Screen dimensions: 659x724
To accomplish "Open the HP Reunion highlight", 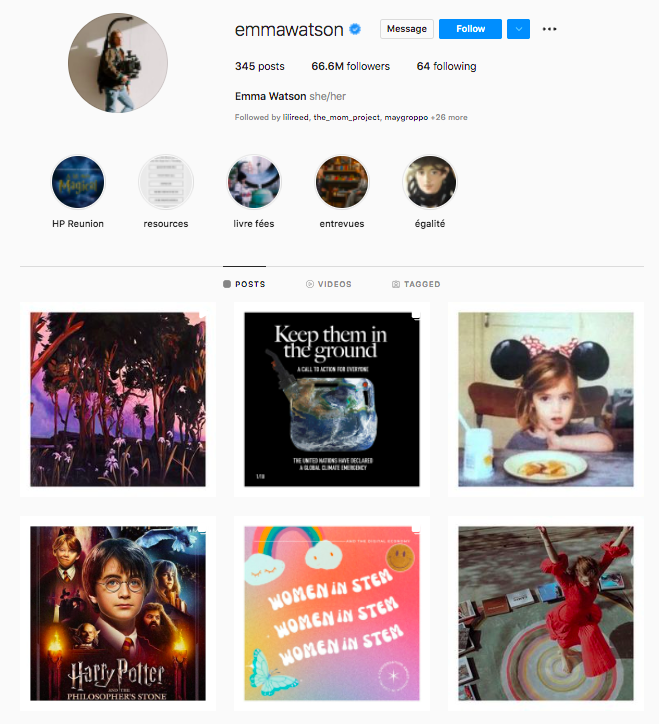I will pos(78,183).
